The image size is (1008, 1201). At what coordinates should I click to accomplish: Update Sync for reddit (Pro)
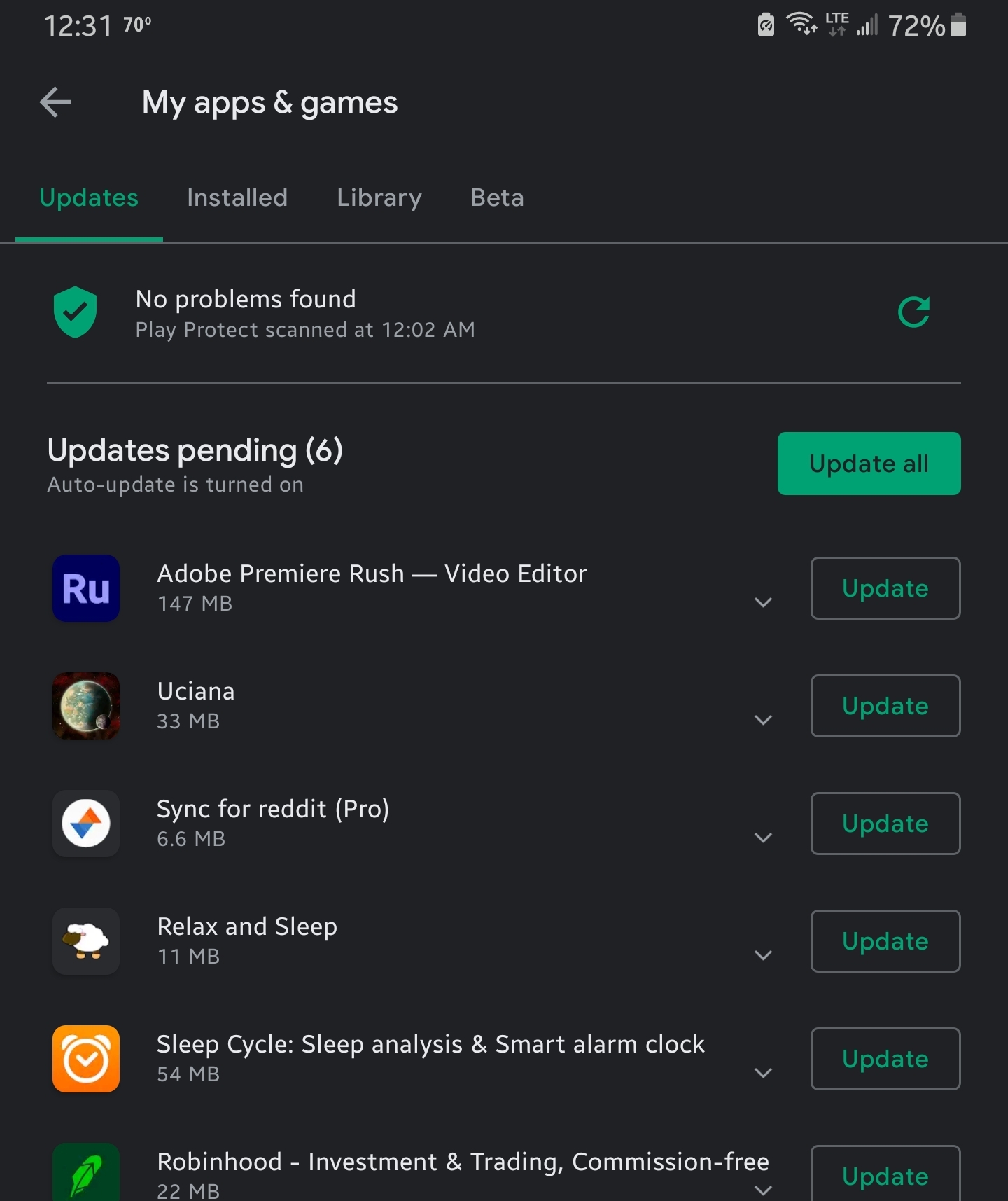(x=885, y=824)
